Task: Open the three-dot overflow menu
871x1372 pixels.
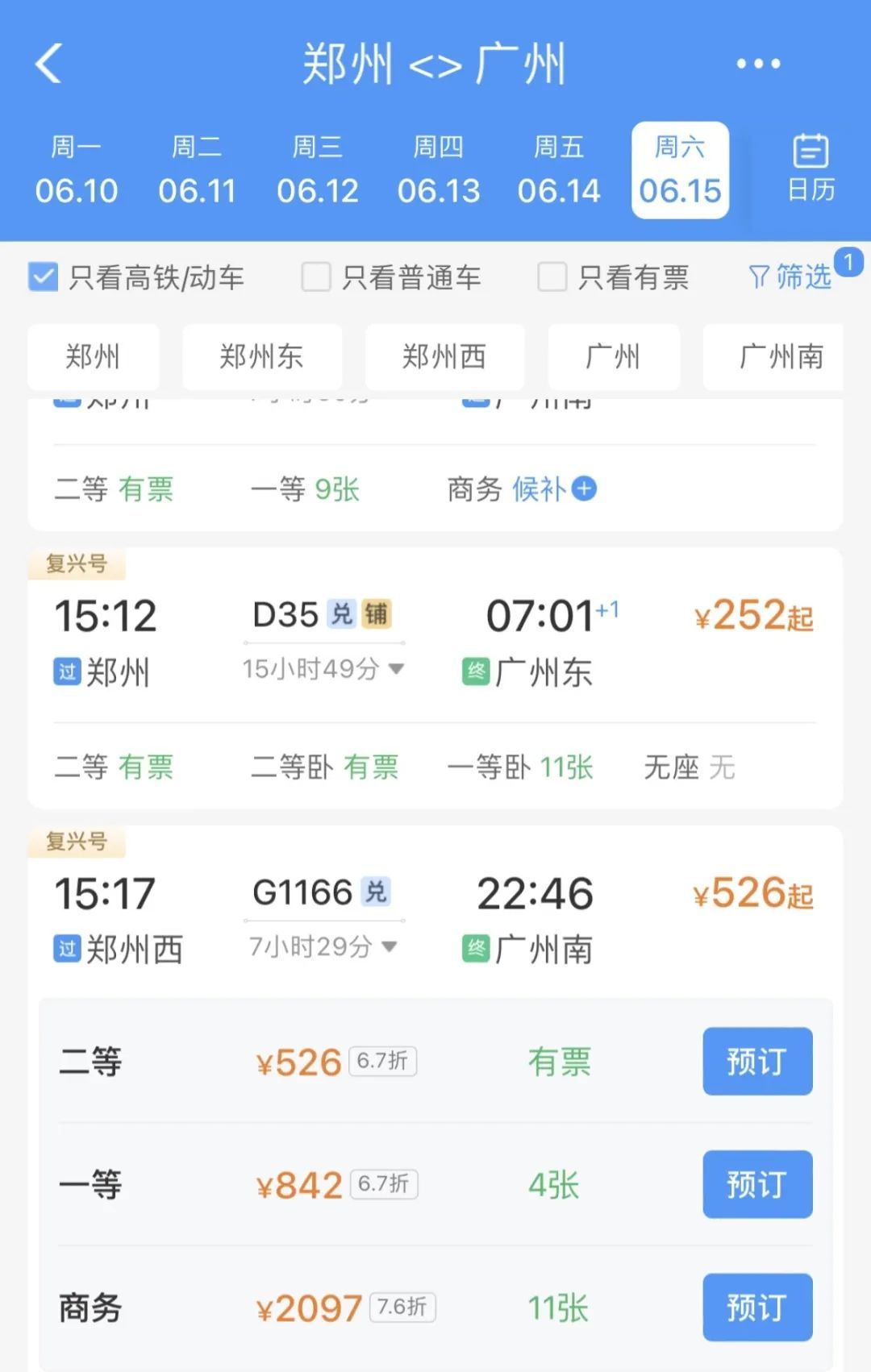Action: 758,64
